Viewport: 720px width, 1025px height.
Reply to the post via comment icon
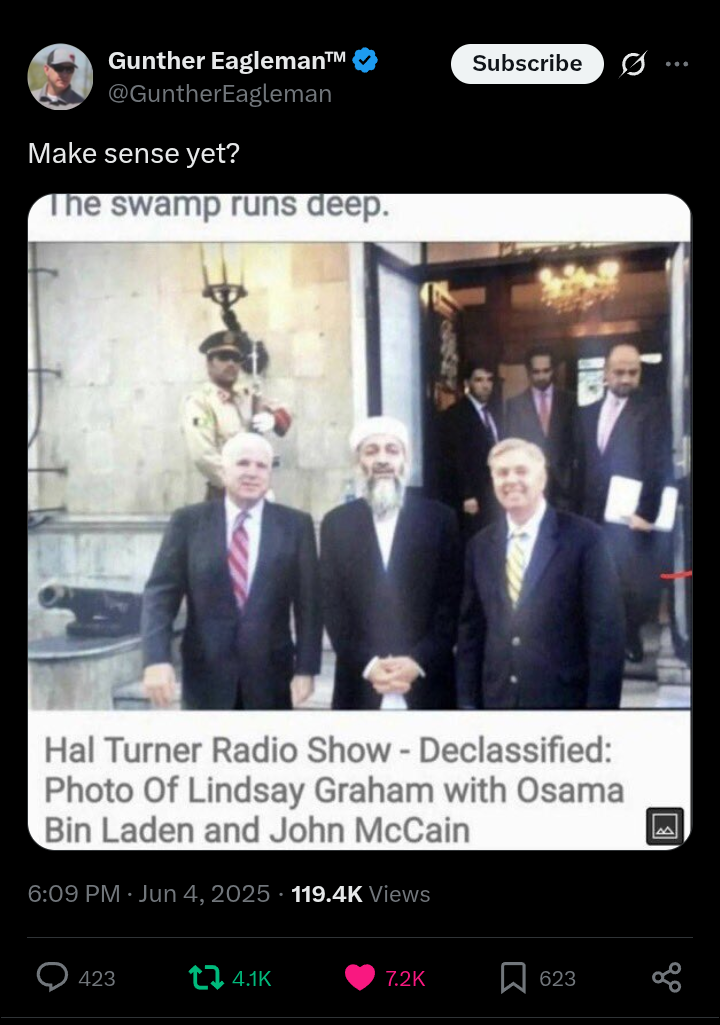click(52, 977)
